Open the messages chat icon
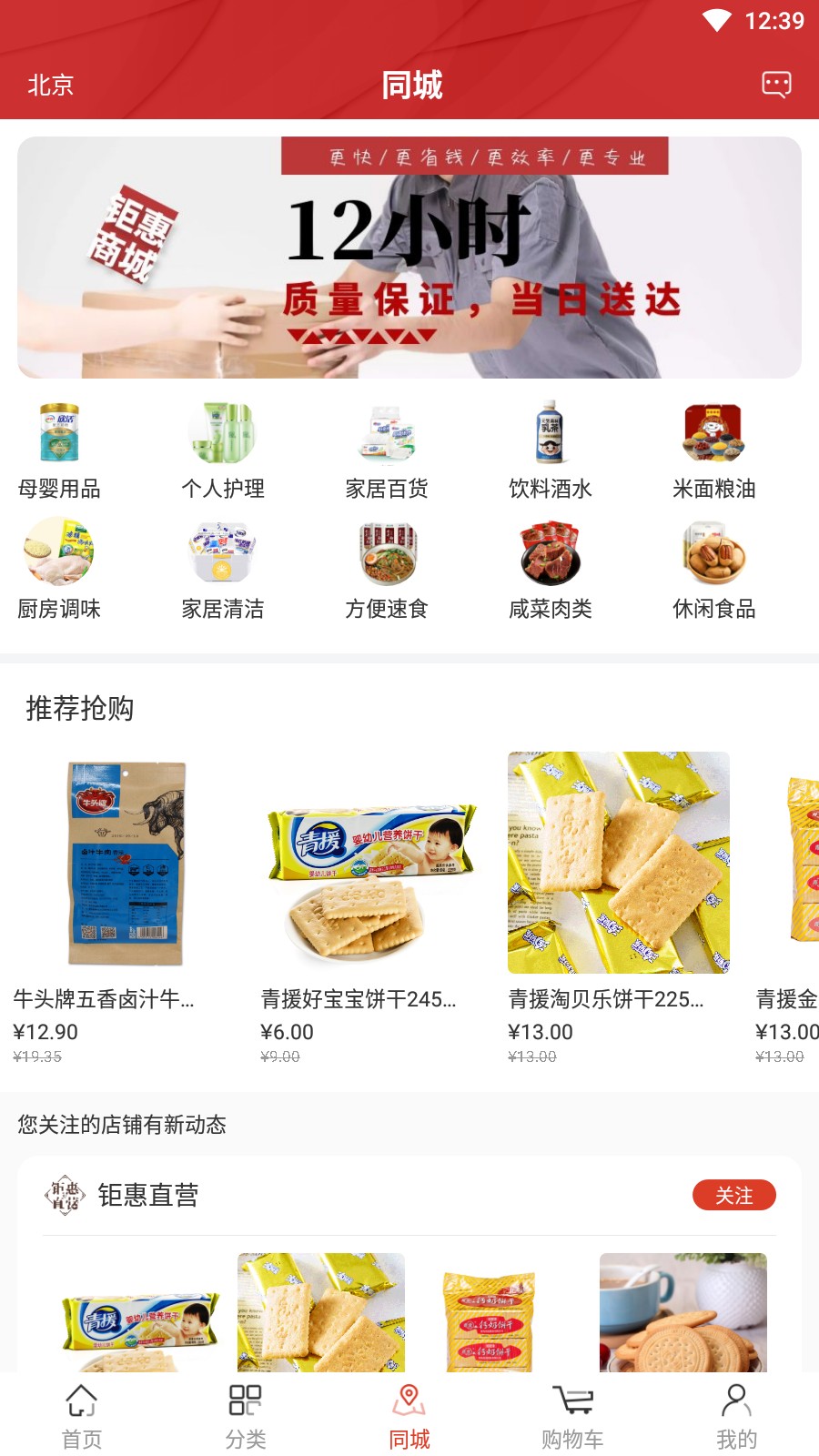 tap(776, 85)
